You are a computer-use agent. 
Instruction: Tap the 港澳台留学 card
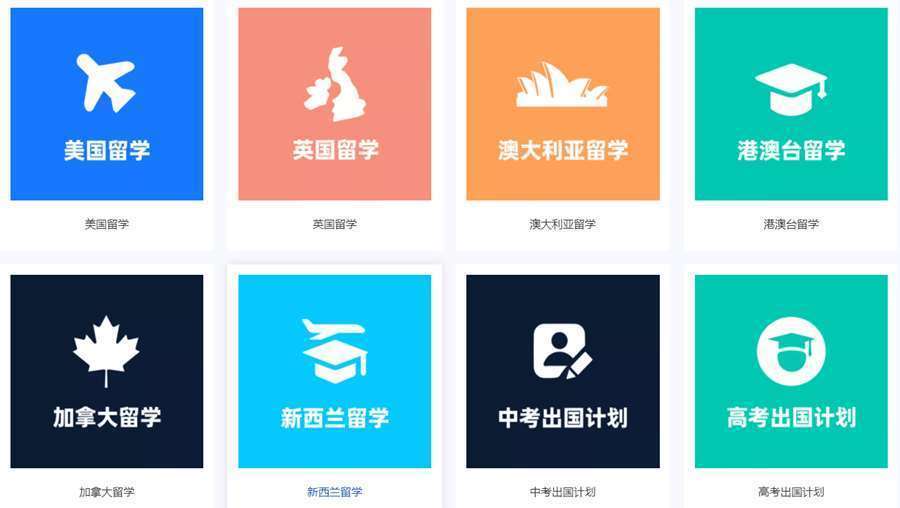click(791, 105)
